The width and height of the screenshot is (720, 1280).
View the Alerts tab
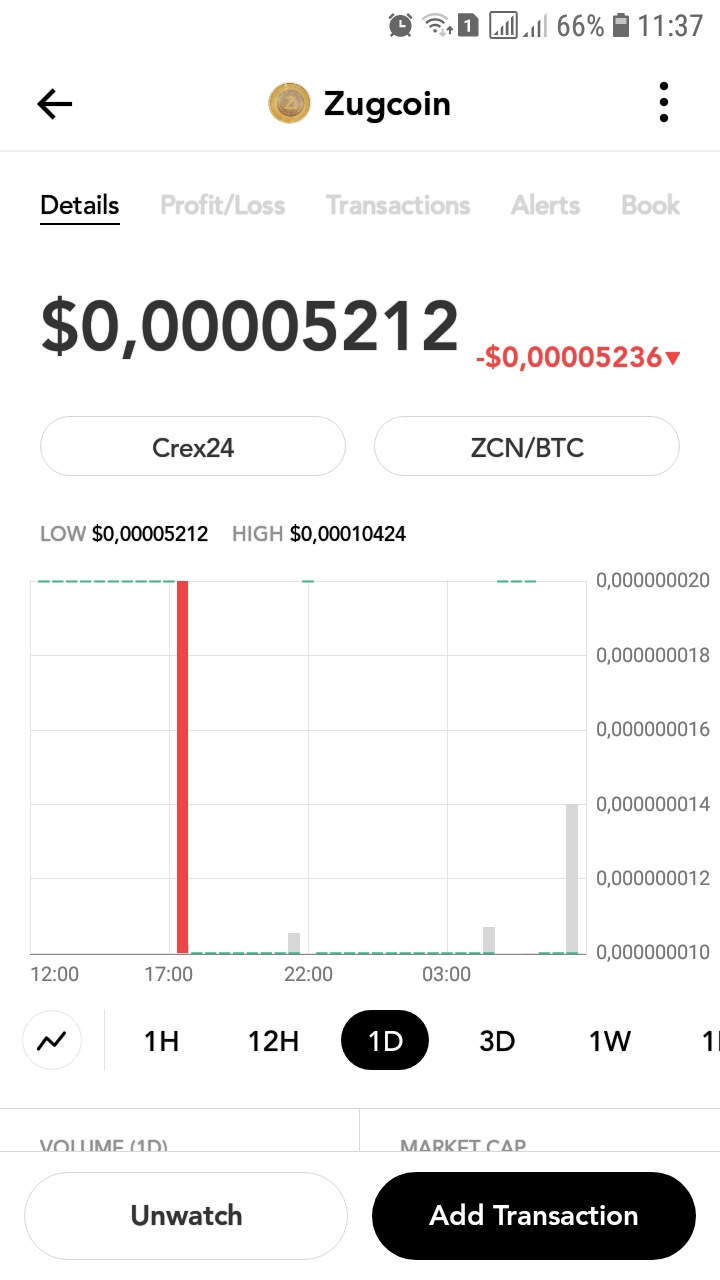545,205
